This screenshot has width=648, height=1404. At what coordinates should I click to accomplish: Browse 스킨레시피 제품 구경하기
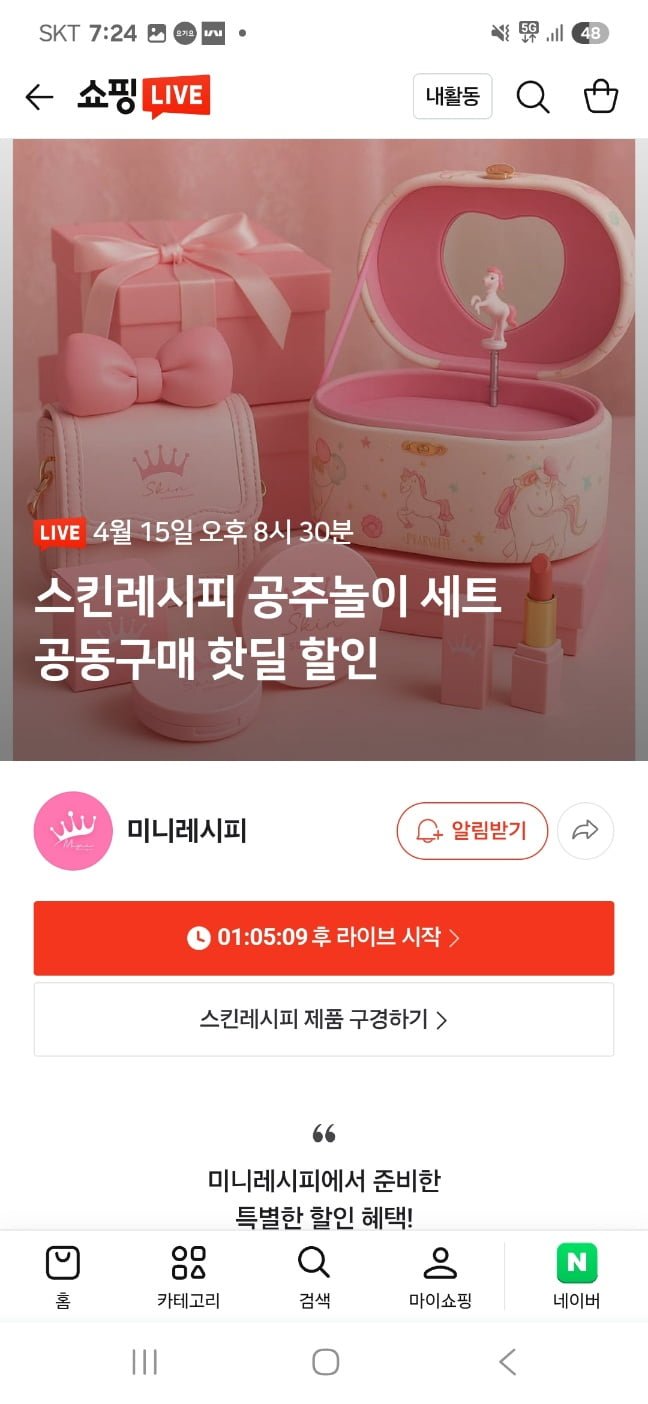point(324,1019)
